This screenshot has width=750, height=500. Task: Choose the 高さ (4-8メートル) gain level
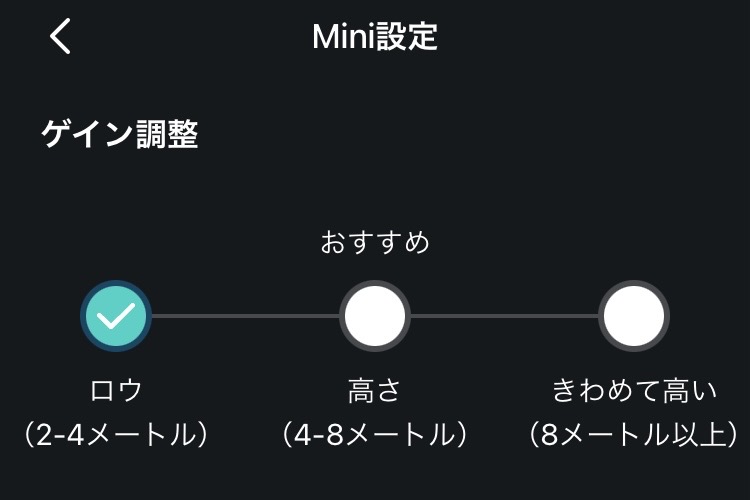point(375,316)
